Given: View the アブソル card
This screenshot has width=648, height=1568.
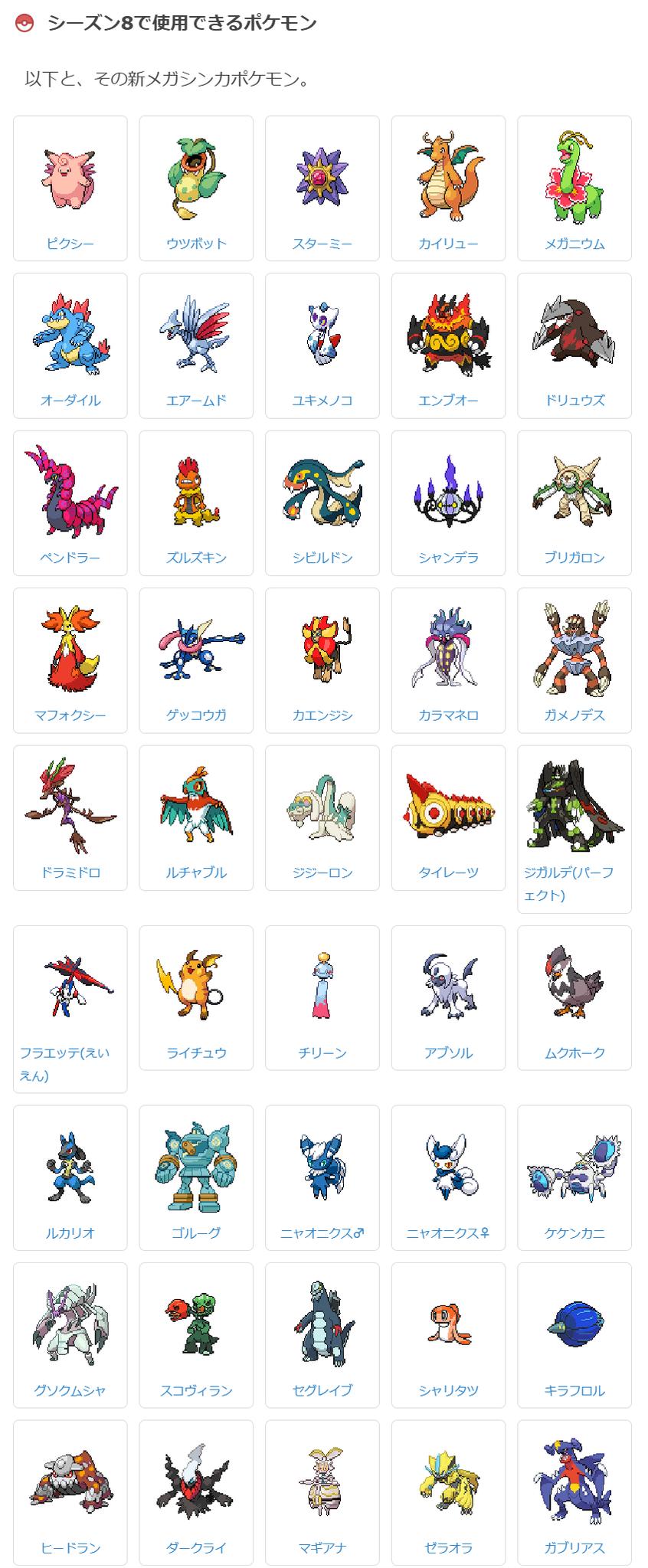Looking at the screenshot, I should 448,997.
